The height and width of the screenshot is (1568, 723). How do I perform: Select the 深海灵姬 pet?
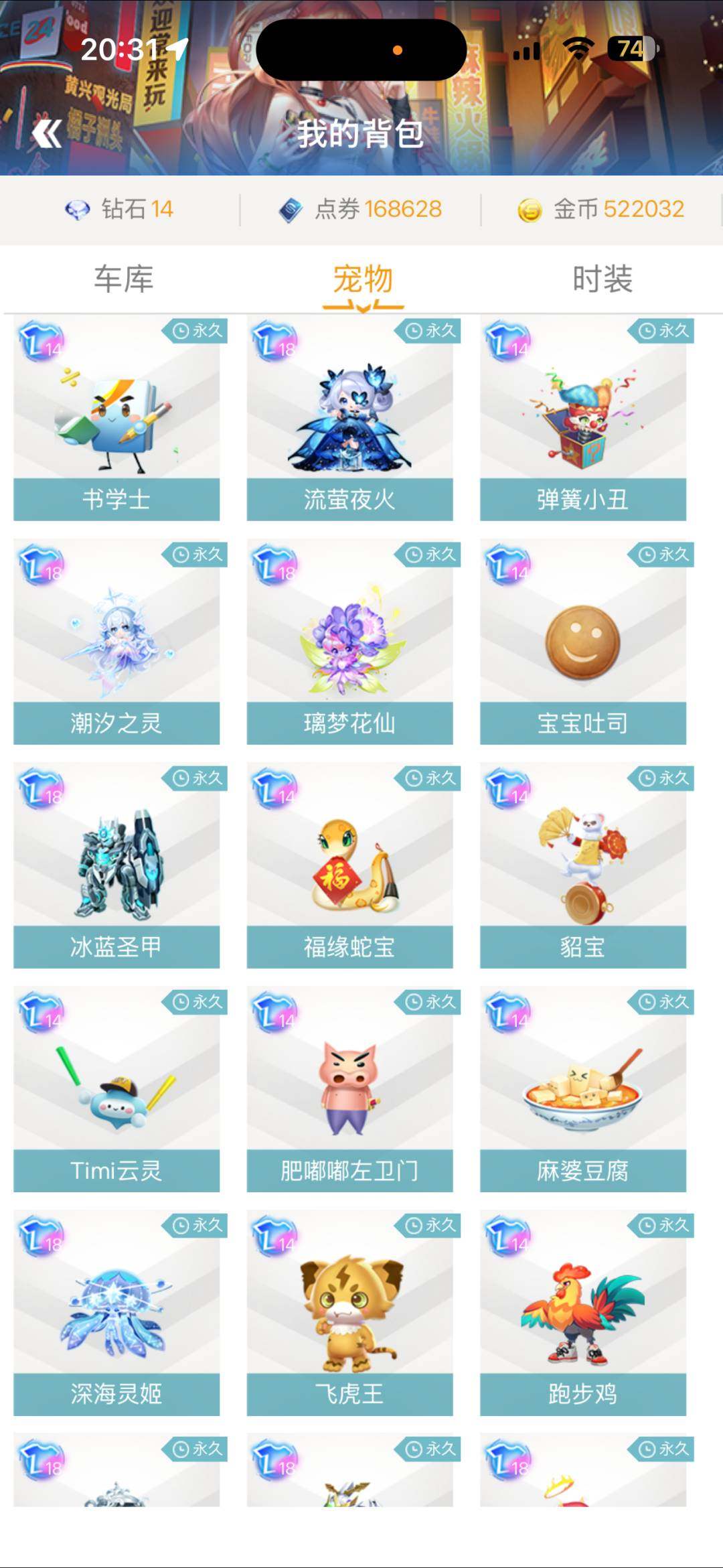click(116, 1314)
